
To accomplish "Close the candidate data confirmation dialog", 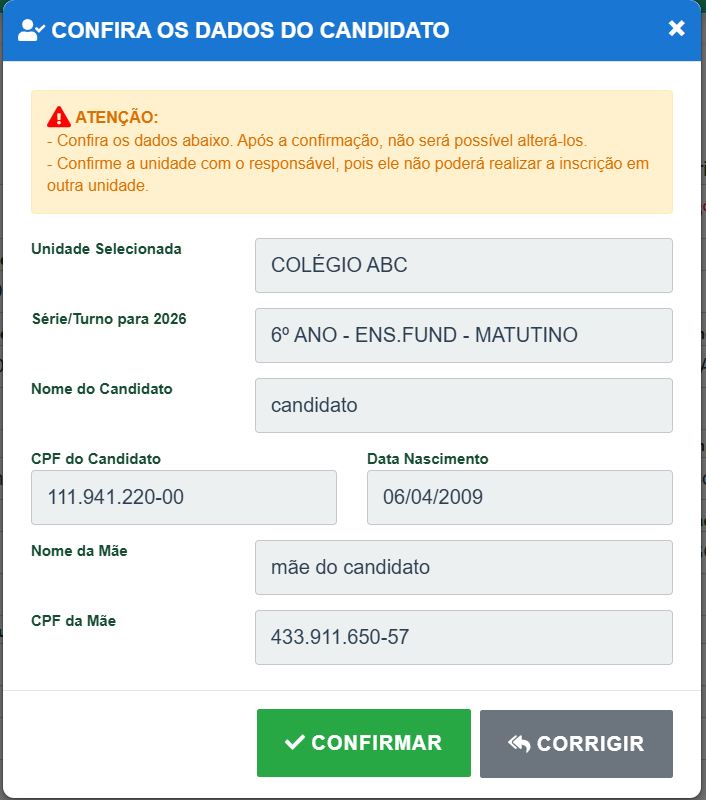I will pos(677,29).
